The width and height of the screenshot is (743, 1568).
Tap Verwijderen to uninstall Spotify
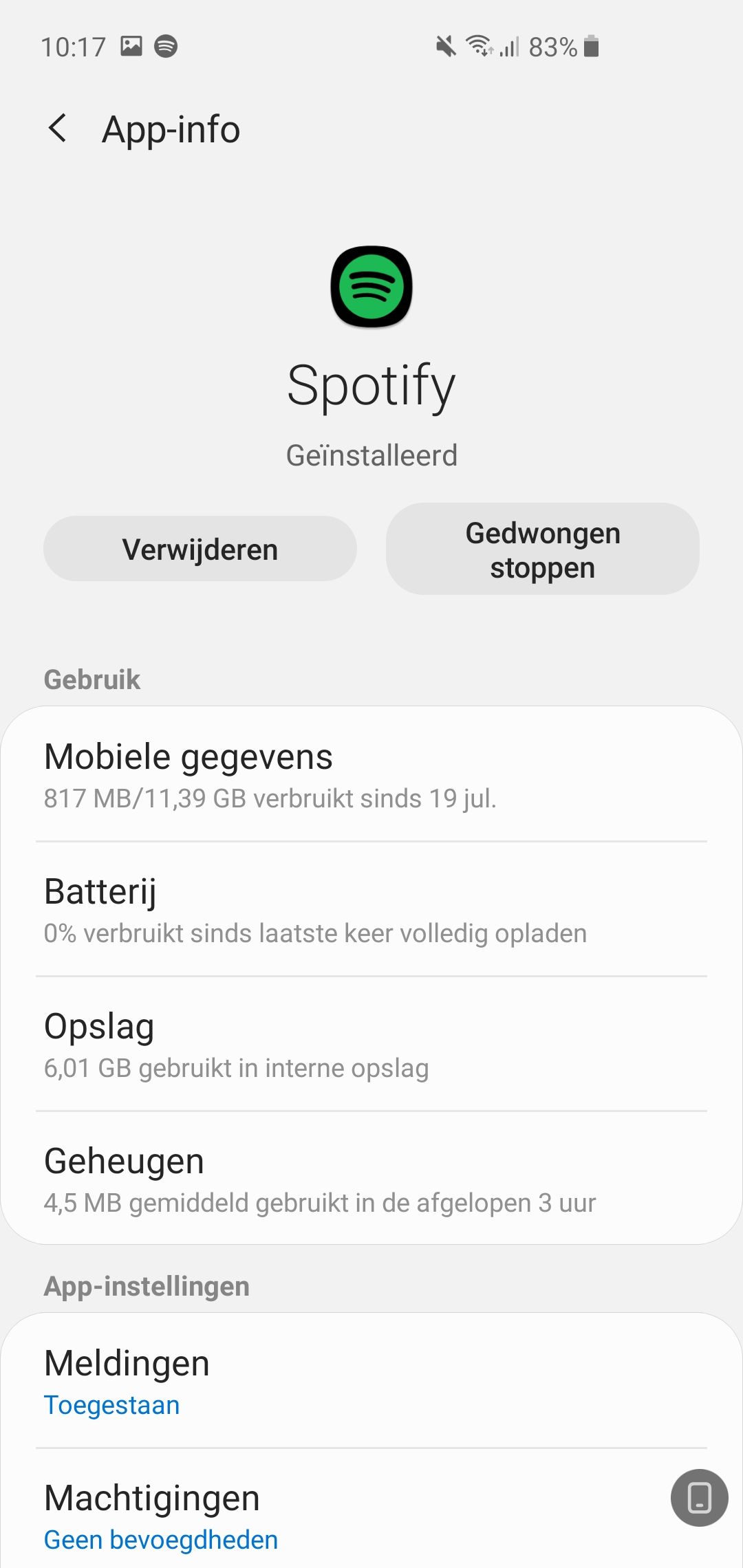[x=200, y=549]
